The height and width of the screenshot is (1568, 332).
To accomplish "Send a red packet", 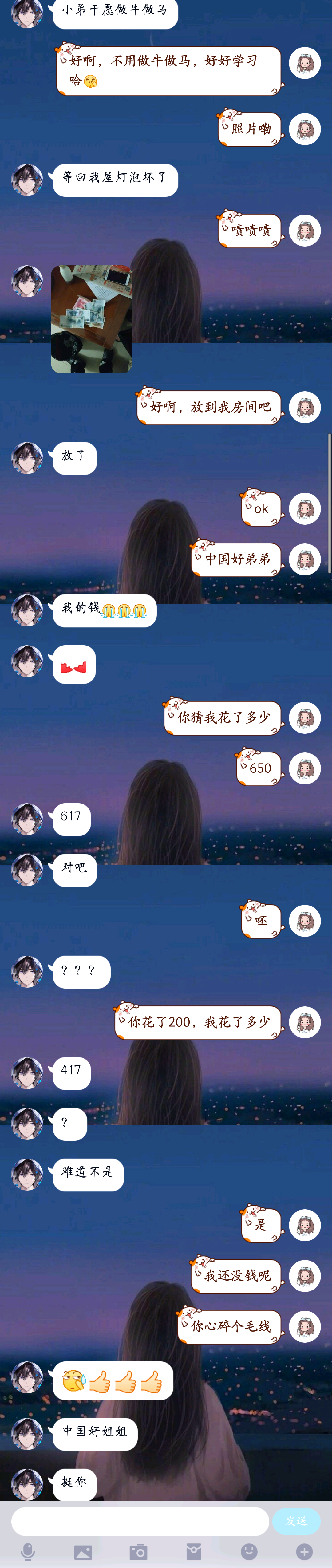I will tap(194, 1552).
